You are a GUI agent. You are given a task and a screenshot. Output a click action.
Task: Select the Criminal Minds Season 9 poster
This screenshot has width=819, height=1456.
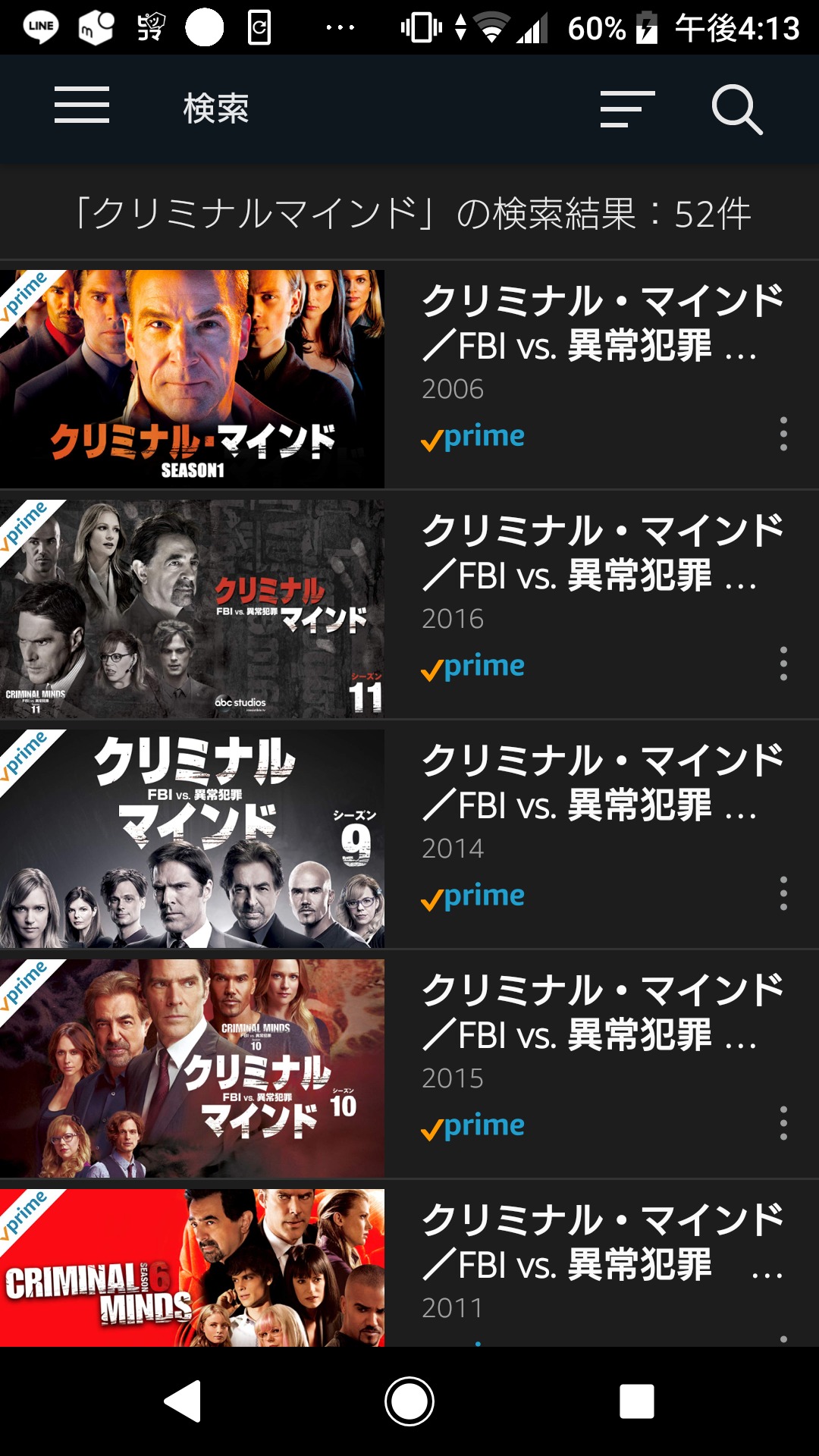(193, 839)
